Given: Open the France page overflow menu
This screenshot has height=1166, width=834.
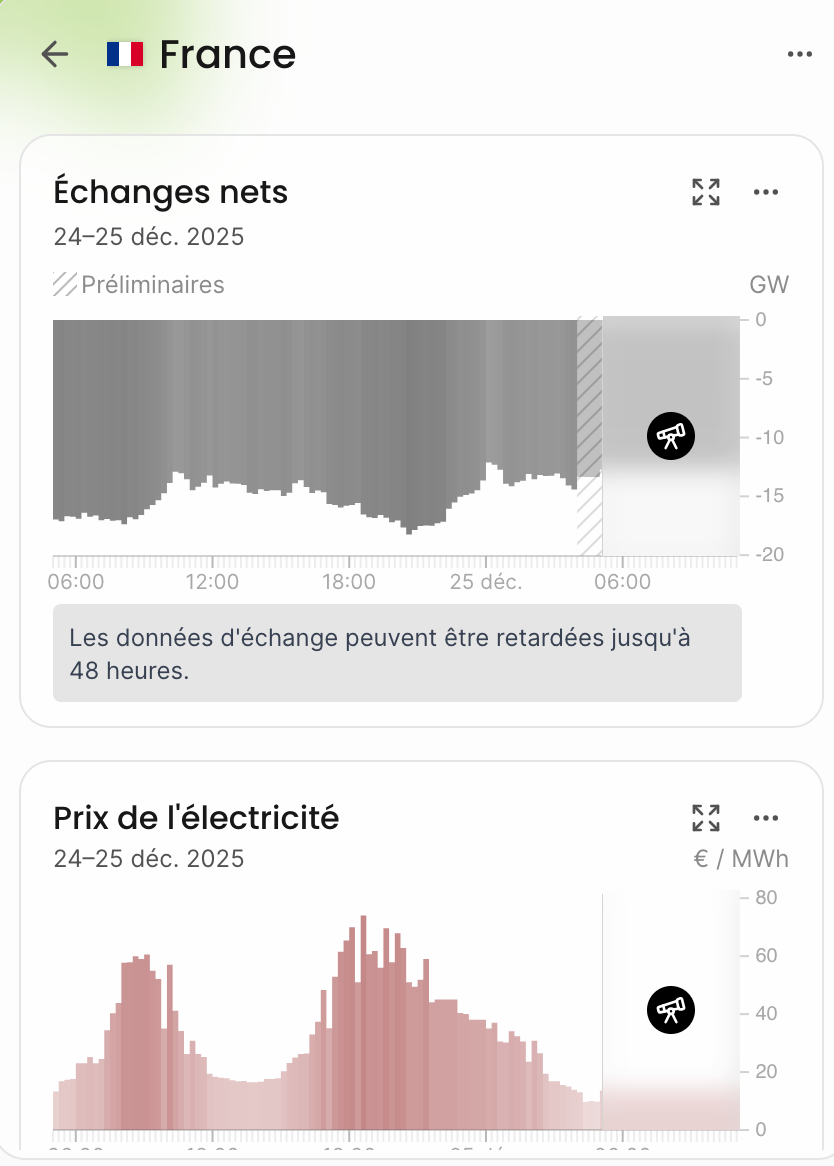Looking at the screenshot, I should click(x=799, y=54).
